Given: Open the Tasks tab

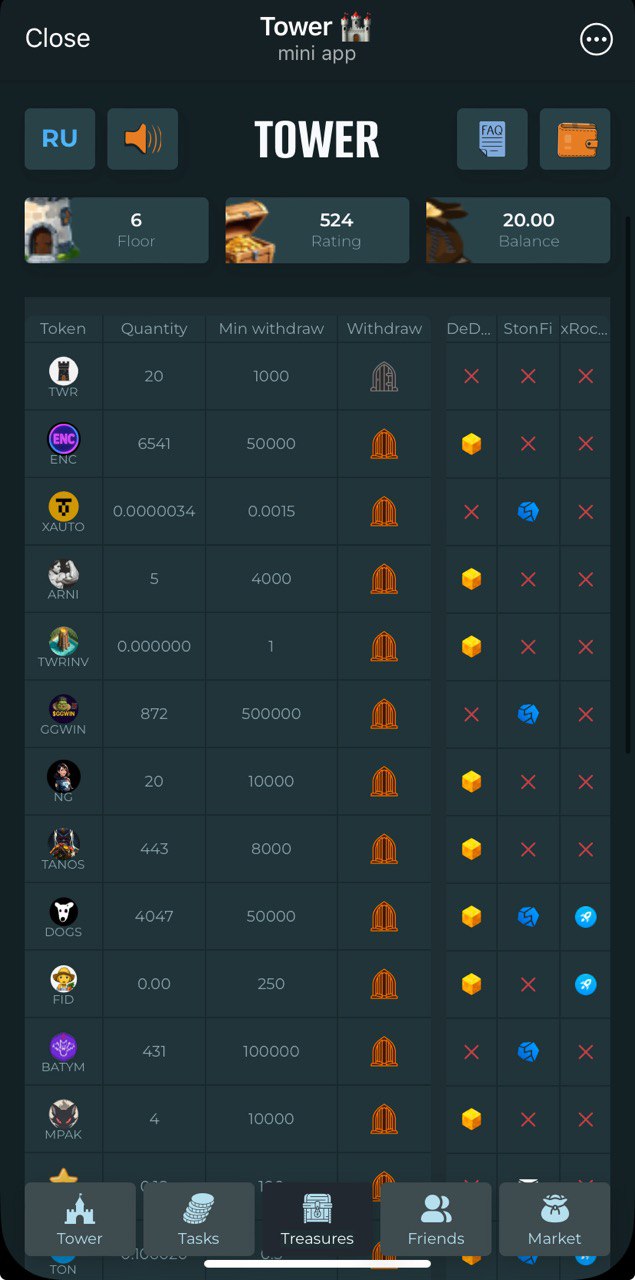Looking at the screenshot, I should (x=198, y=1220).
